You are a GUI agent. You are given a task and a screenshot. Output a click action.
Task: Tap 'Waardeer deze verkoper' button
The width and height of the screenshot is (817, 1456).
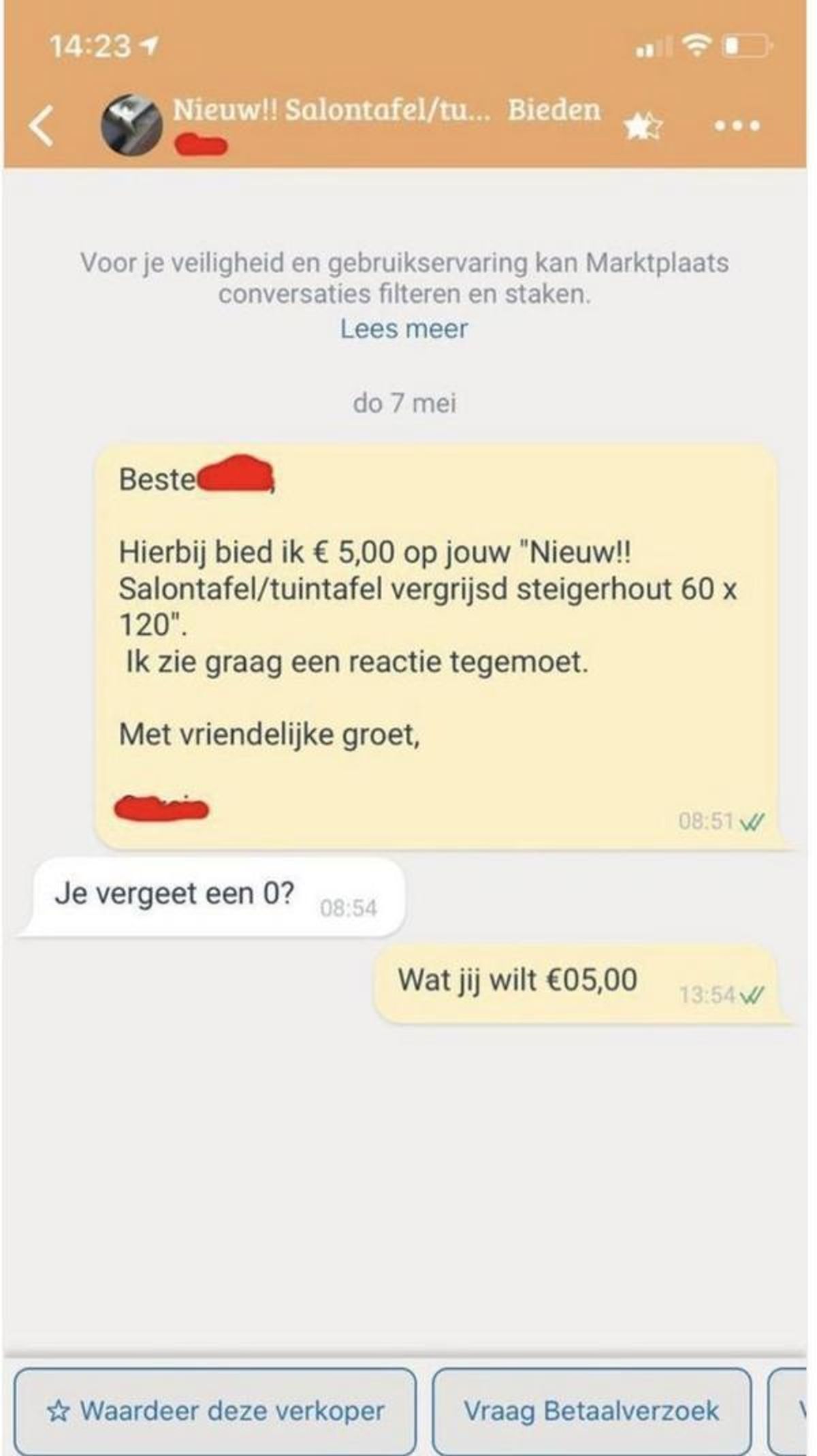tap(215, 1410)
